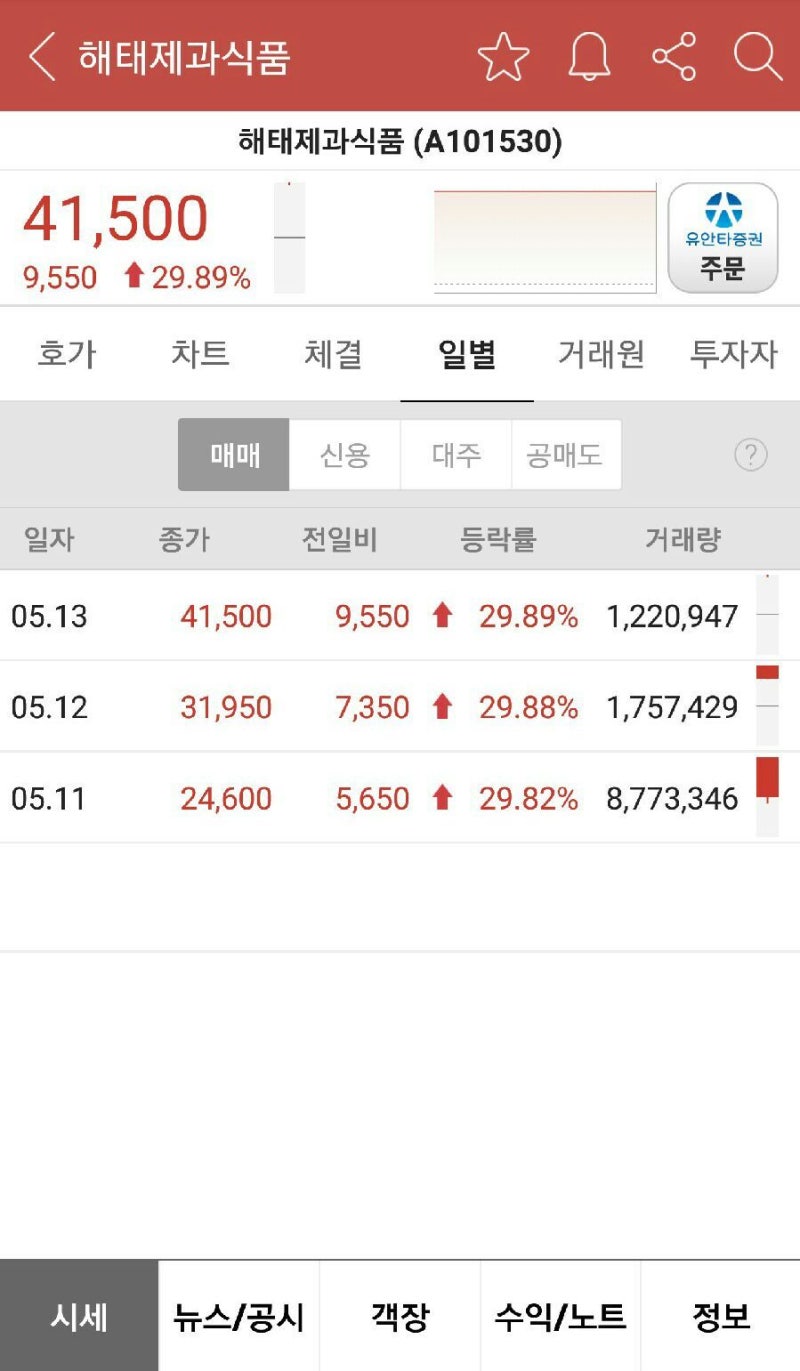800x1371 pixels.
Task: Tap the 05.13 closing price row
Action: (x=225, y=616)
